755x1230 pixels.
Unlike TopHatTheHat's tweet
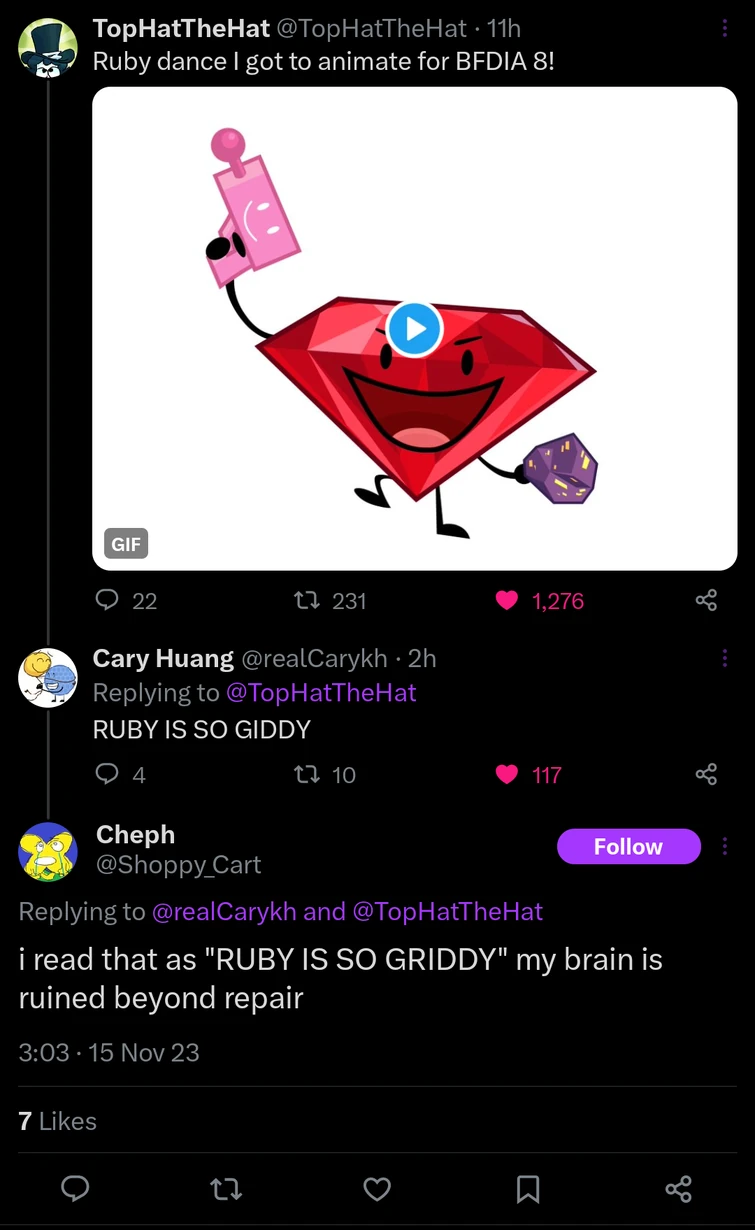click(x=505, y=600)
